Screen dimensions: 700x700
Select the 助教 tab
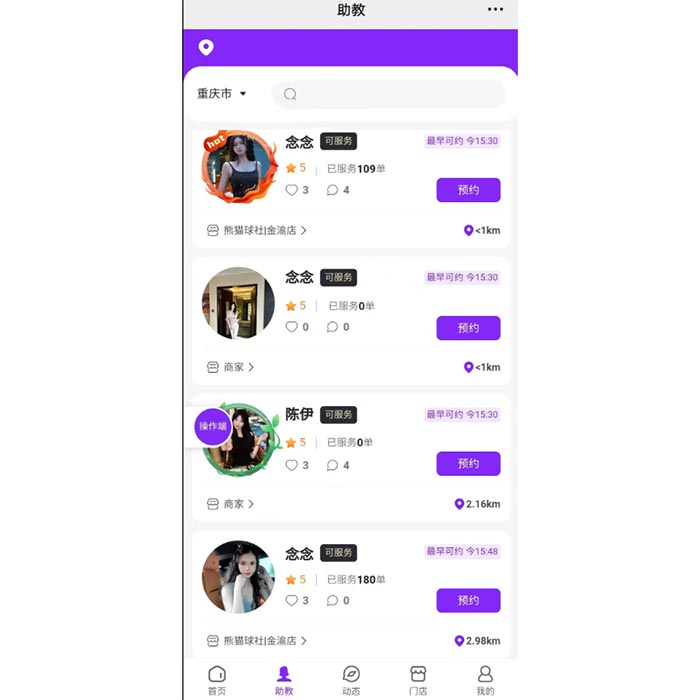pos(284,680)
